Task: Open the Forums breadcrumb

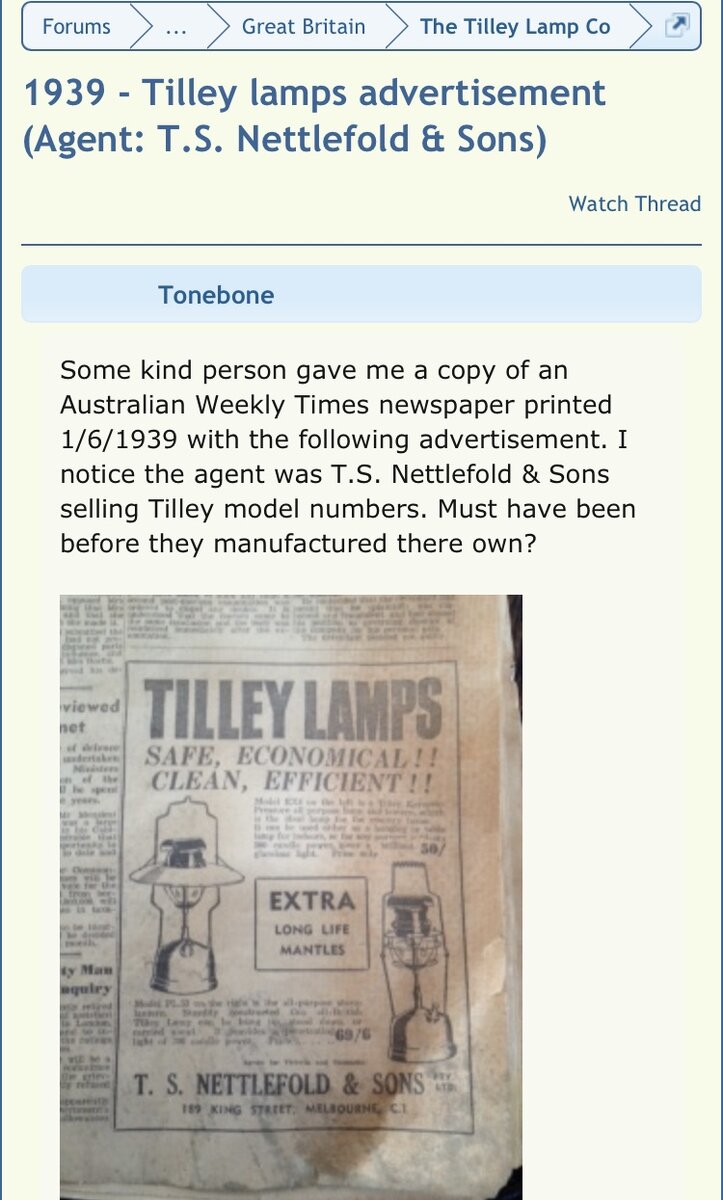Action: (76, 26)
